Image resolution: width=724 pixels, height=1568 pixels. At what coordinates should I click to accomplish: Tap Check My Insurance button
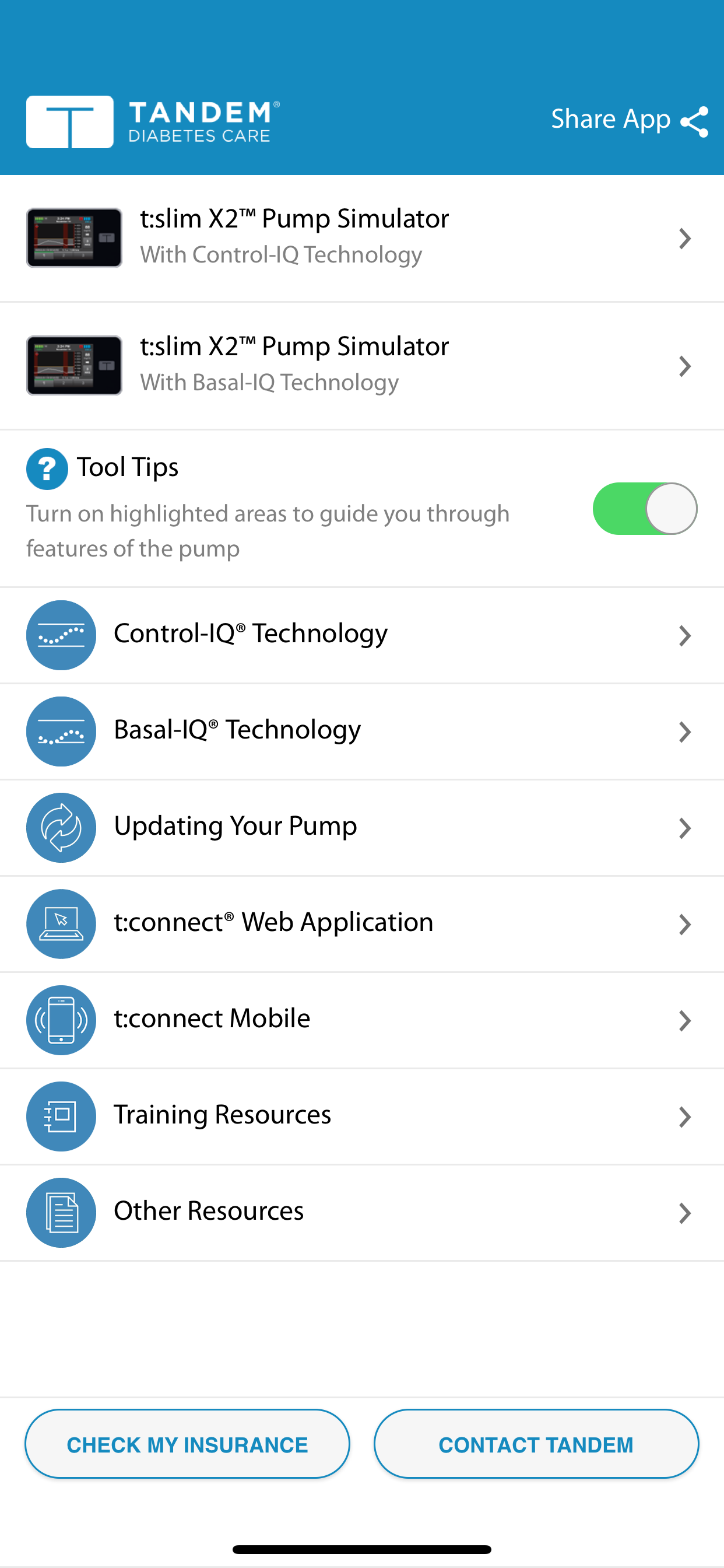(187, 1444)
